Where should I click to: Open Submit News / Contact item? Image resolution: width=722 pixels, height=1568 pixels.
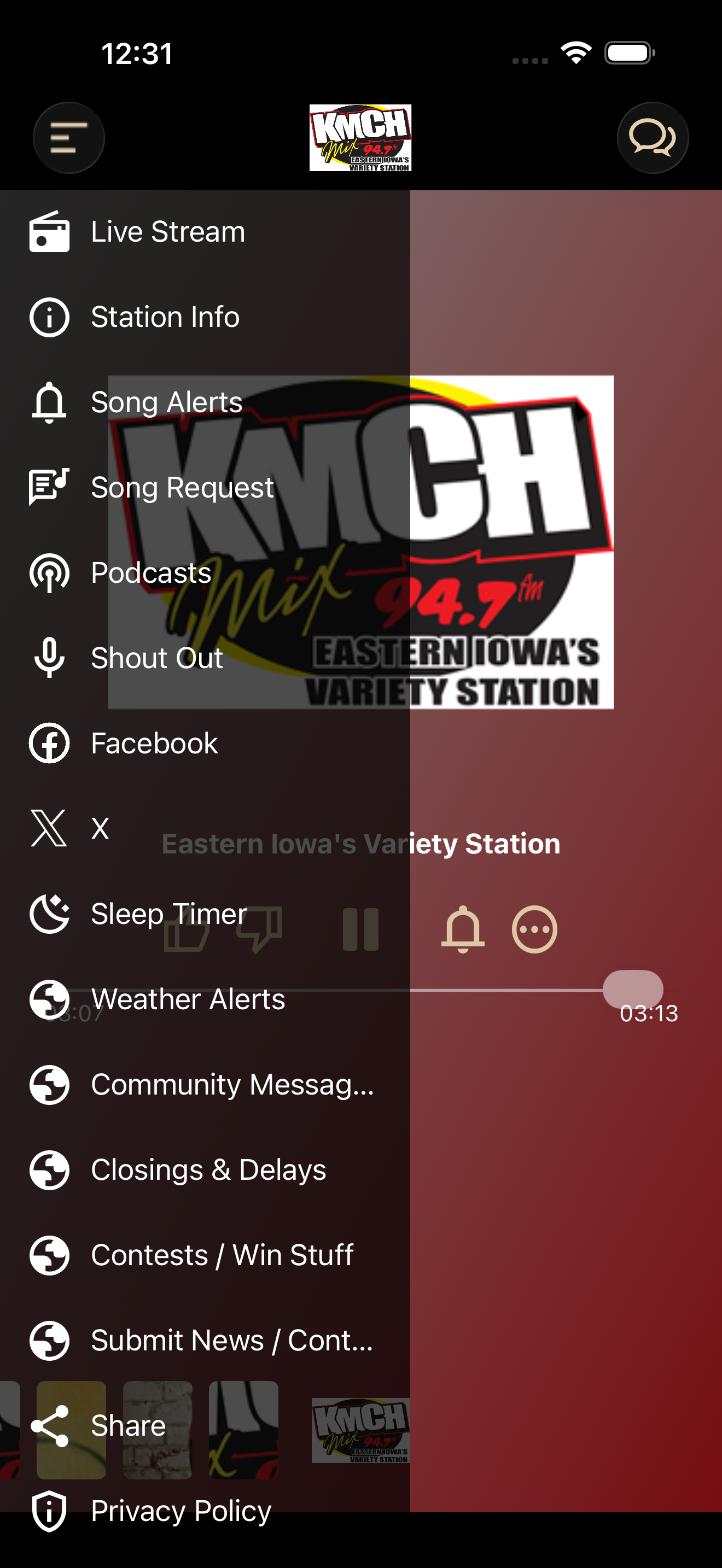(x=205, y=1341)
